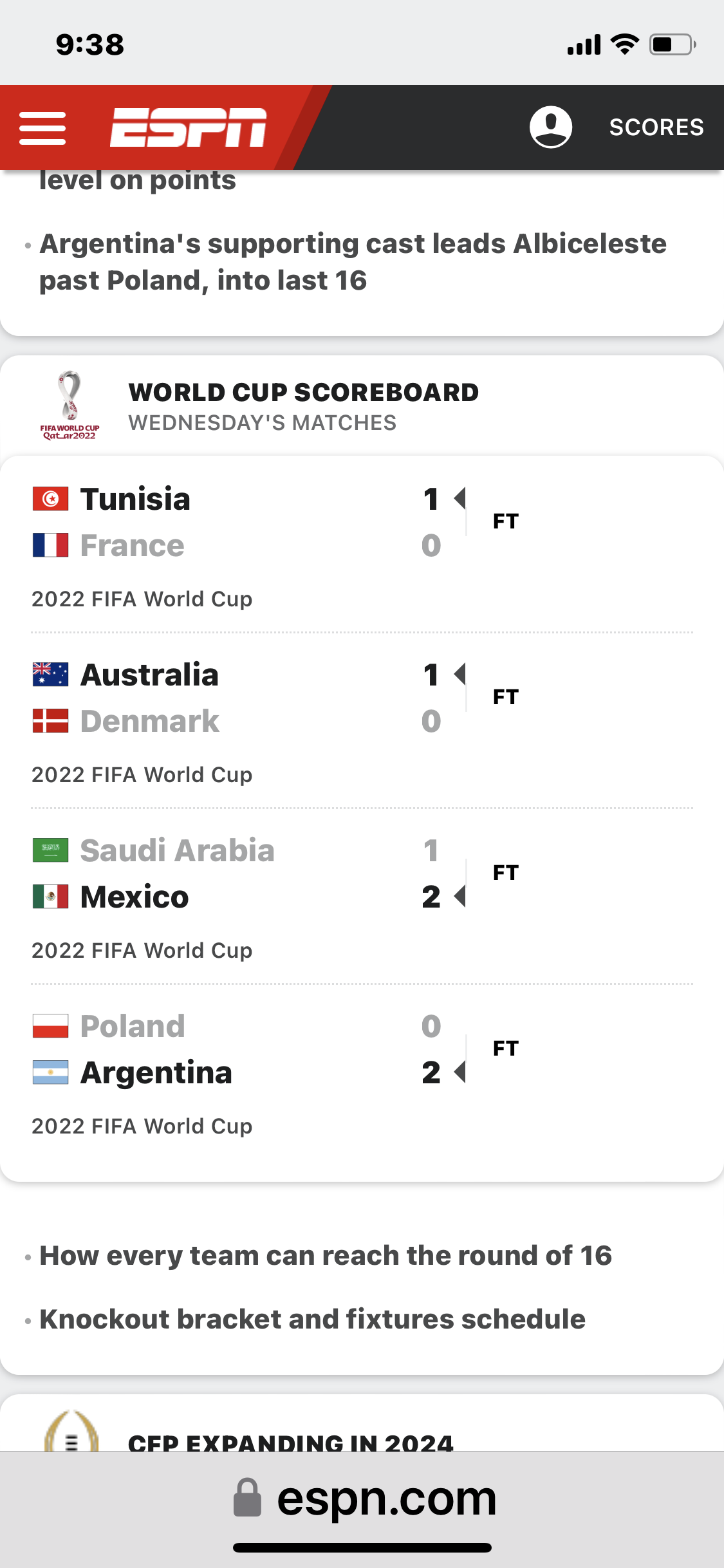Open the hamburger menu
This screenshot has width=724, height=1568.
(x=42, y=128)
